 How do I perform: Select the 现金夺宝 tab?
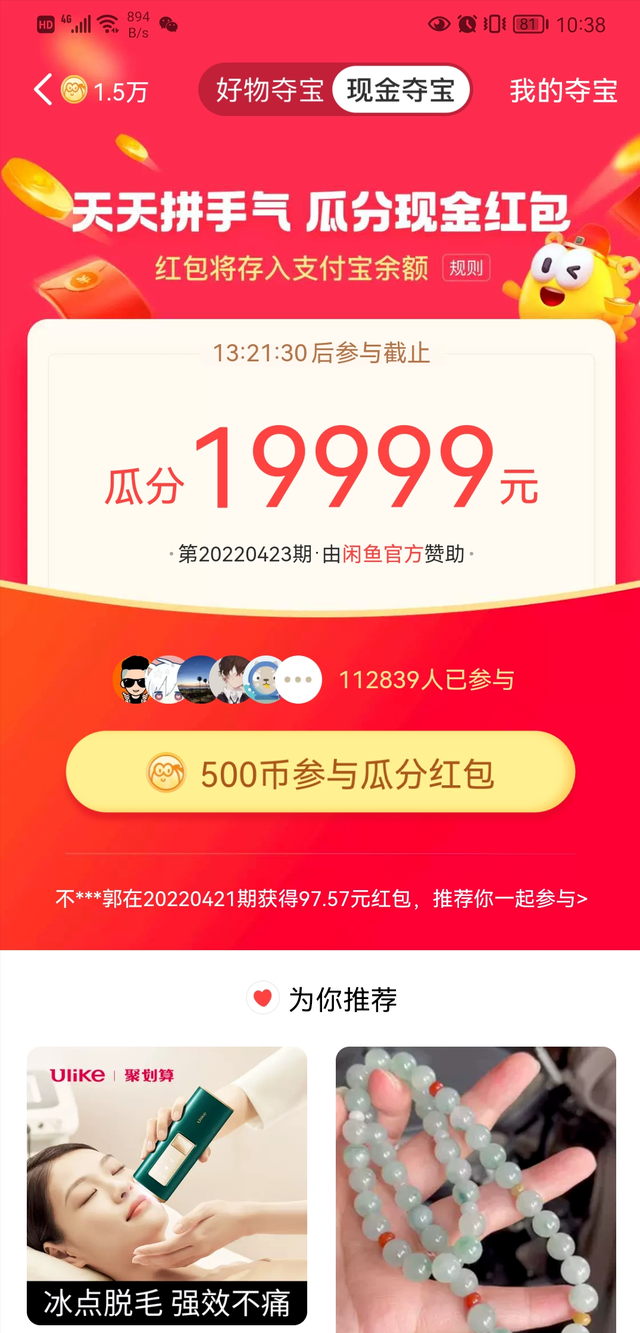click(401, 91)
